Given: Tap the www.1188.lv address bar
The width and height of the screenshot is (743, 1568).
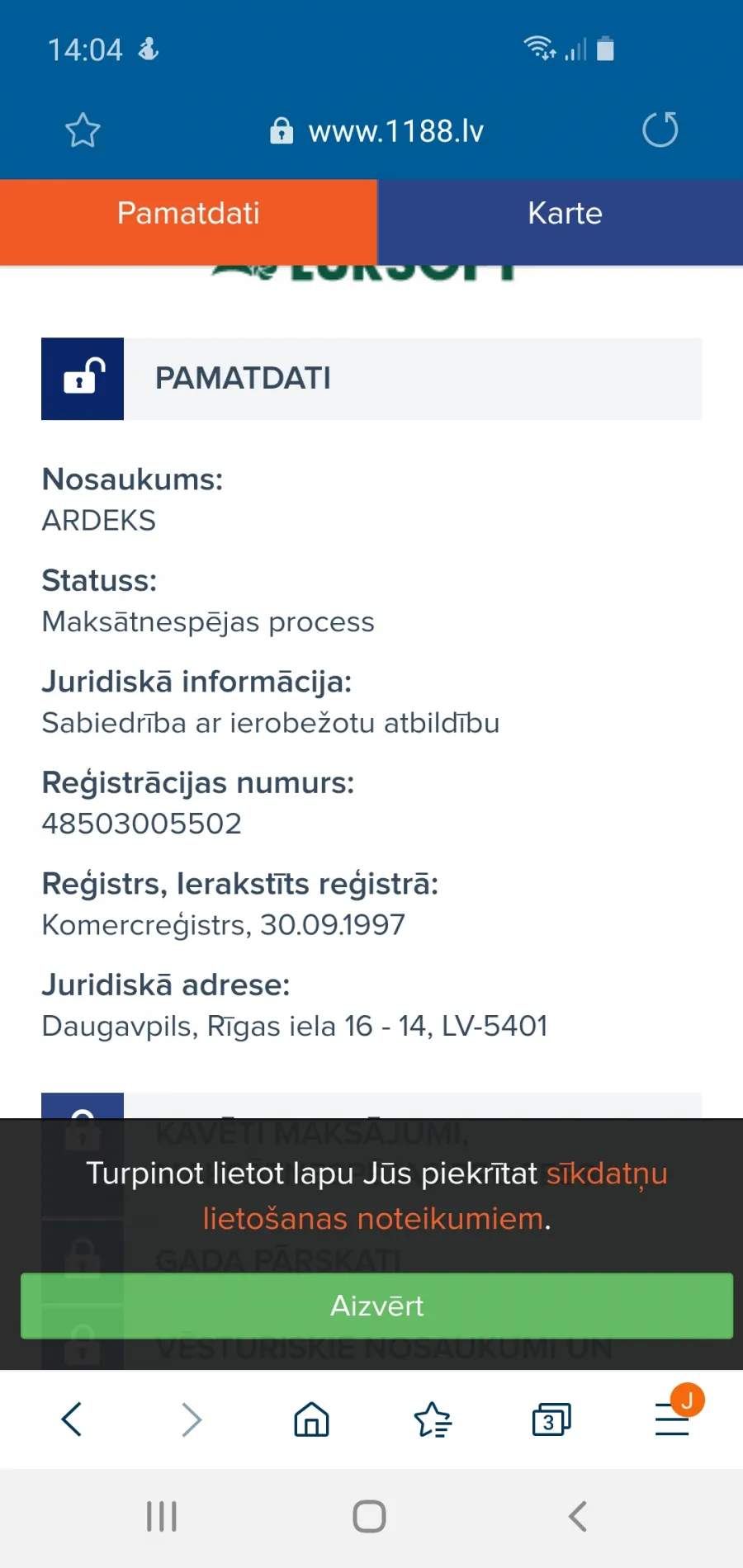Looking at the screenshot, I should point(377,130).
